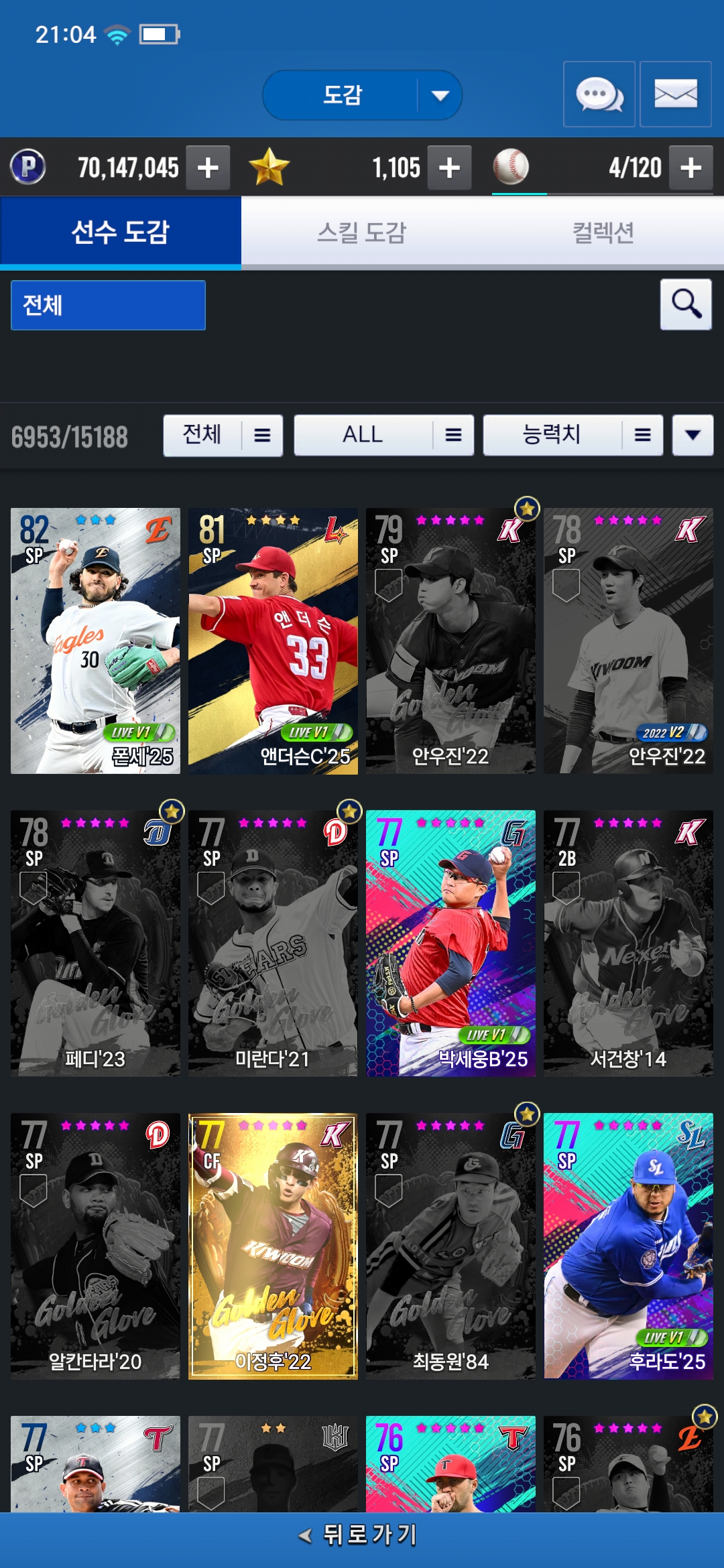
Task: Open the 능력치 sort list
Action: coord(572,436)
